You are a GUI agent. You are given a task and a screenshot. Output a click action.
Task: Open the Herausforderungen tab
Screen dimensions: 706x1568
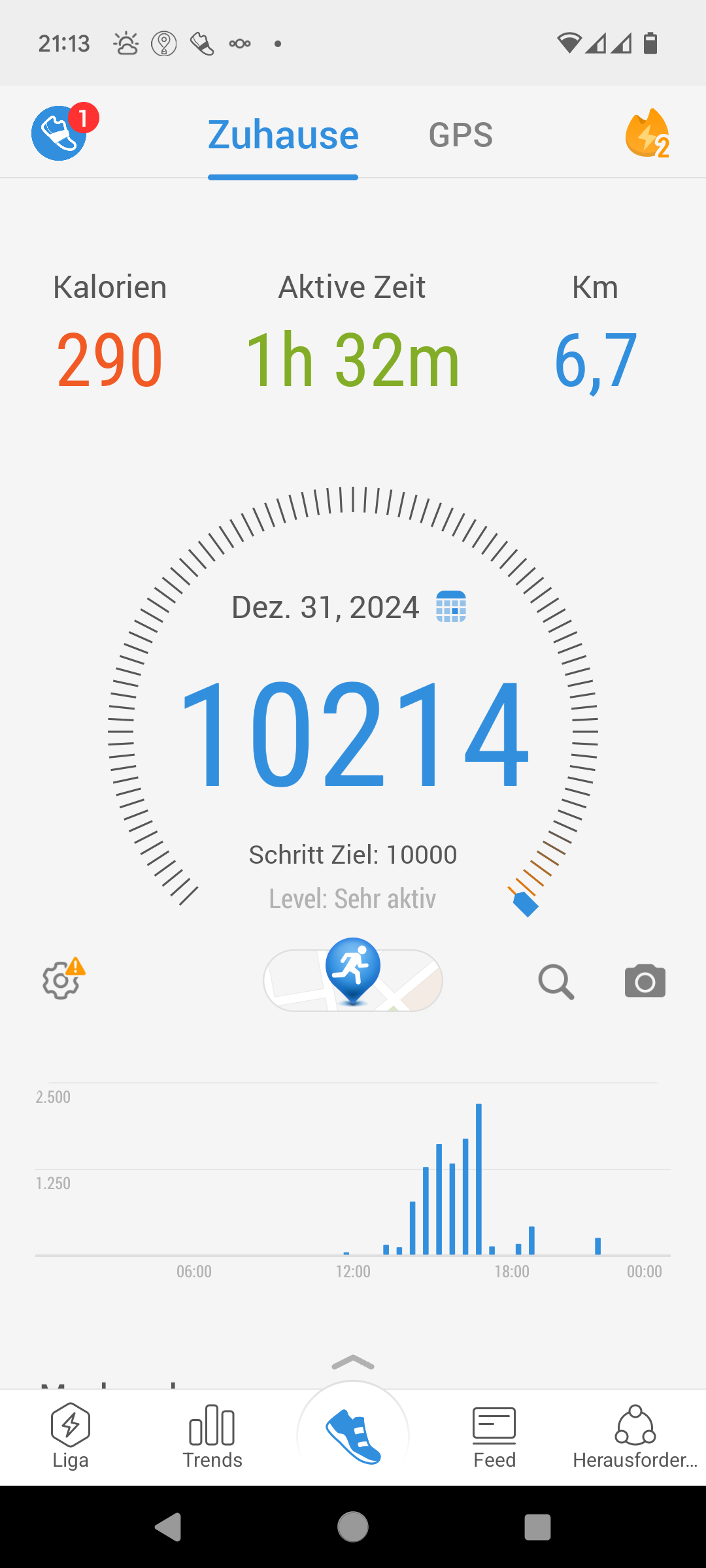click(635, 1436)
